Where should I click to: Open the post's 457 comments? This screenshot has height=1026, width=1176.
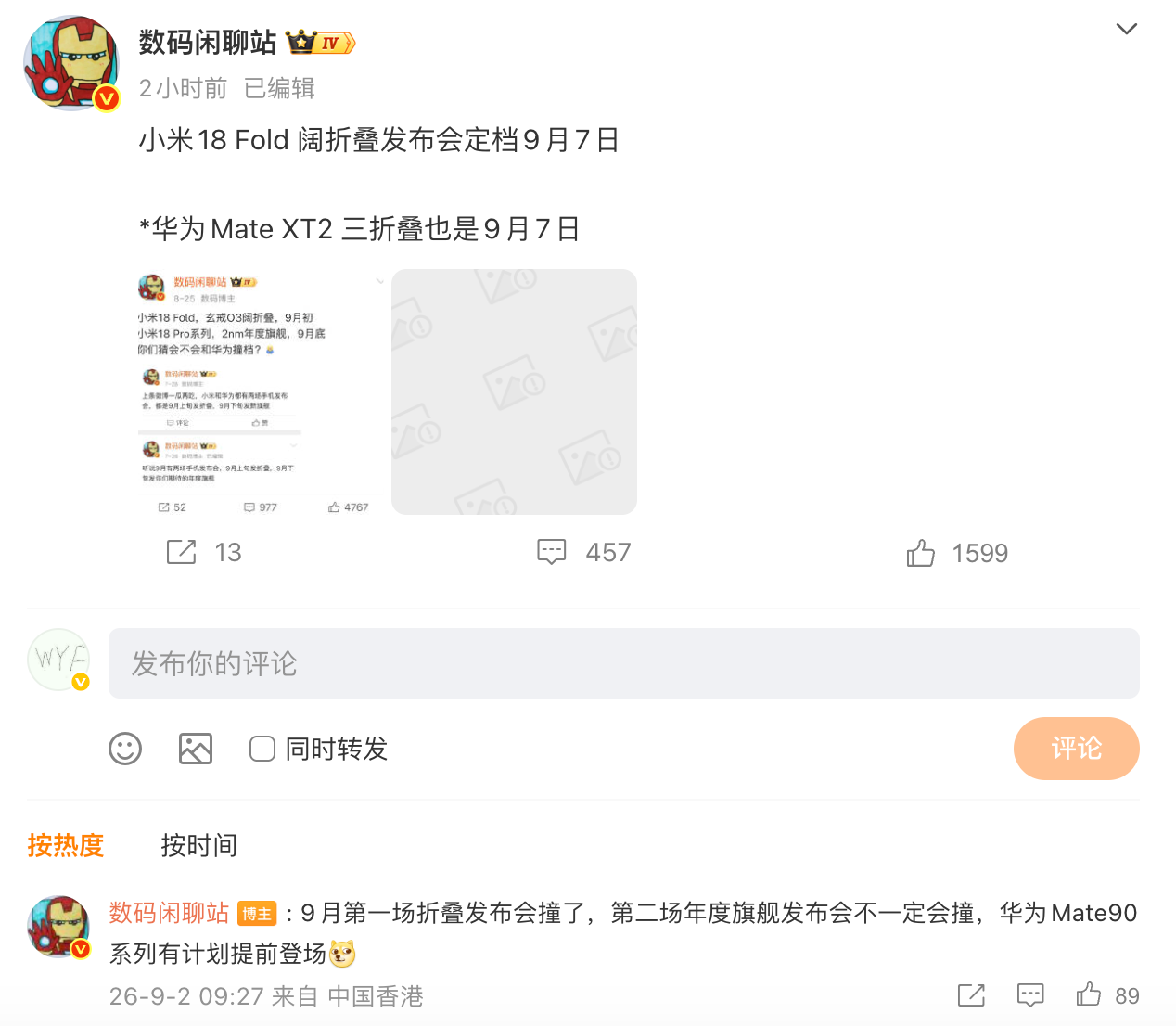584,552
